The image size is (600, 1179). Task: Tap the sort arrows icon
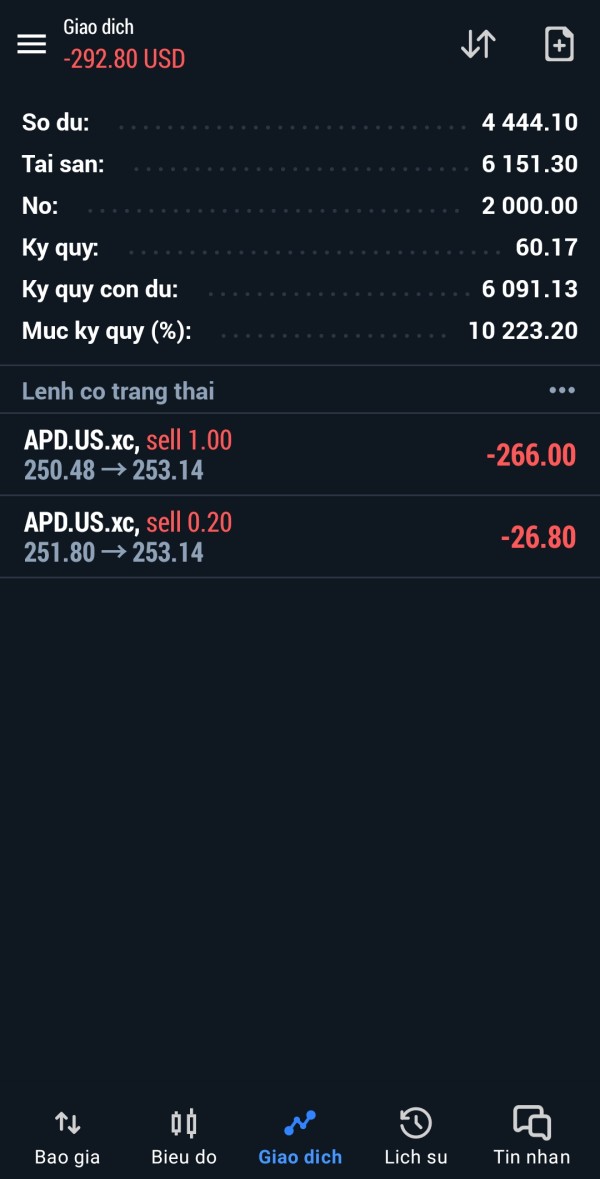tap(478, 44)
